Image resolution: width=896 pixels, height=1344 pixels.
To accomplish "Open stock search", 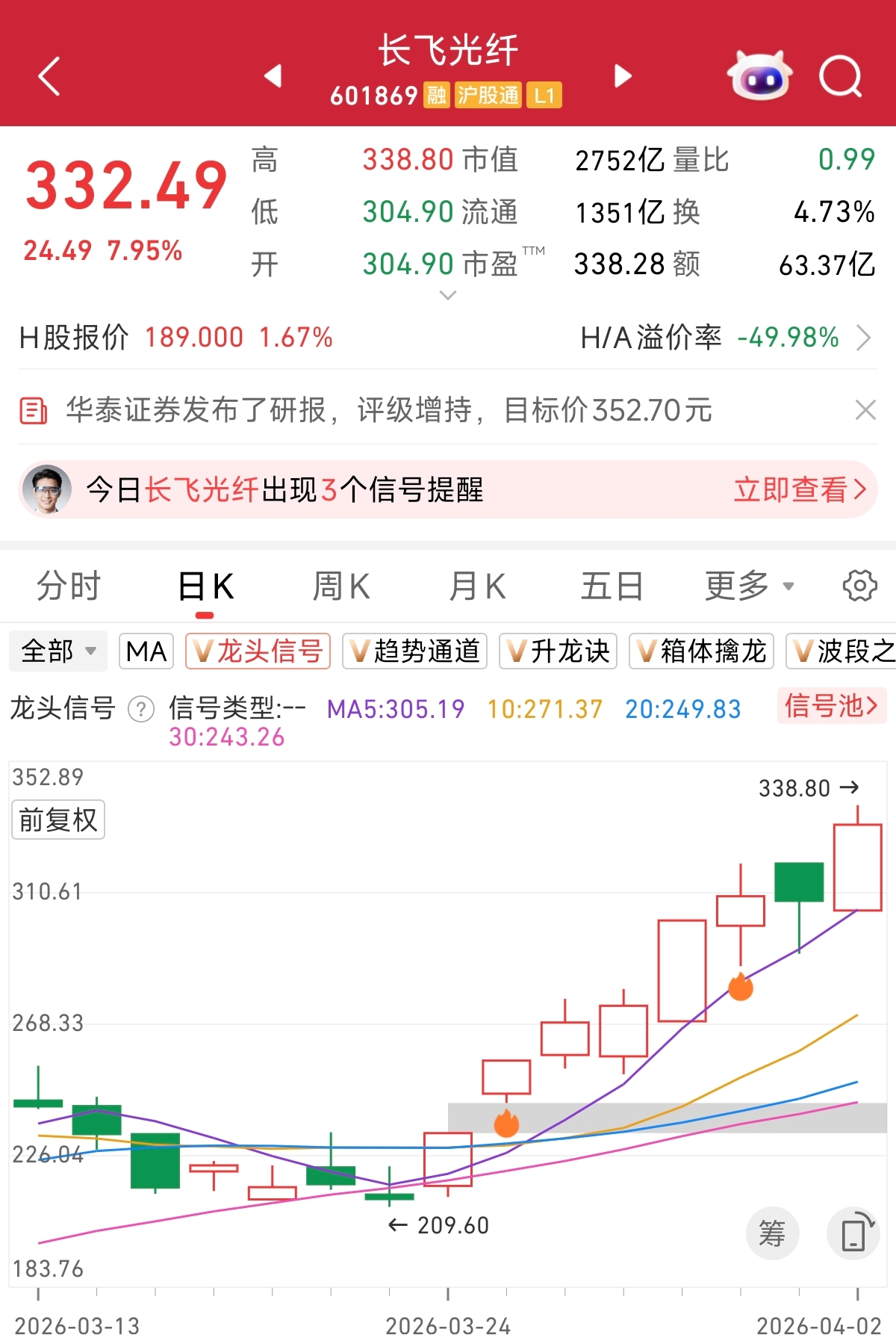I will click(x=841, y=76).
